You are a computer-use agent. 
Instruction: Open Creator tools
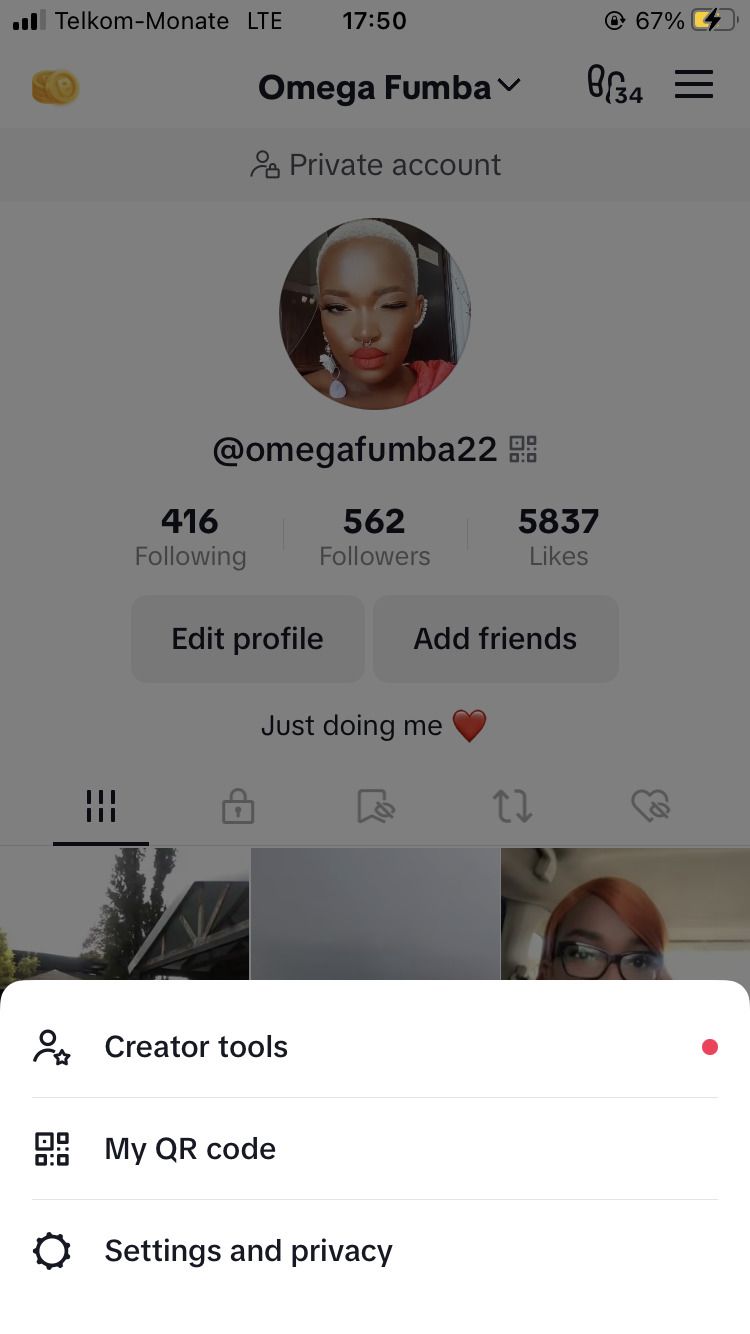point(196,1047)
